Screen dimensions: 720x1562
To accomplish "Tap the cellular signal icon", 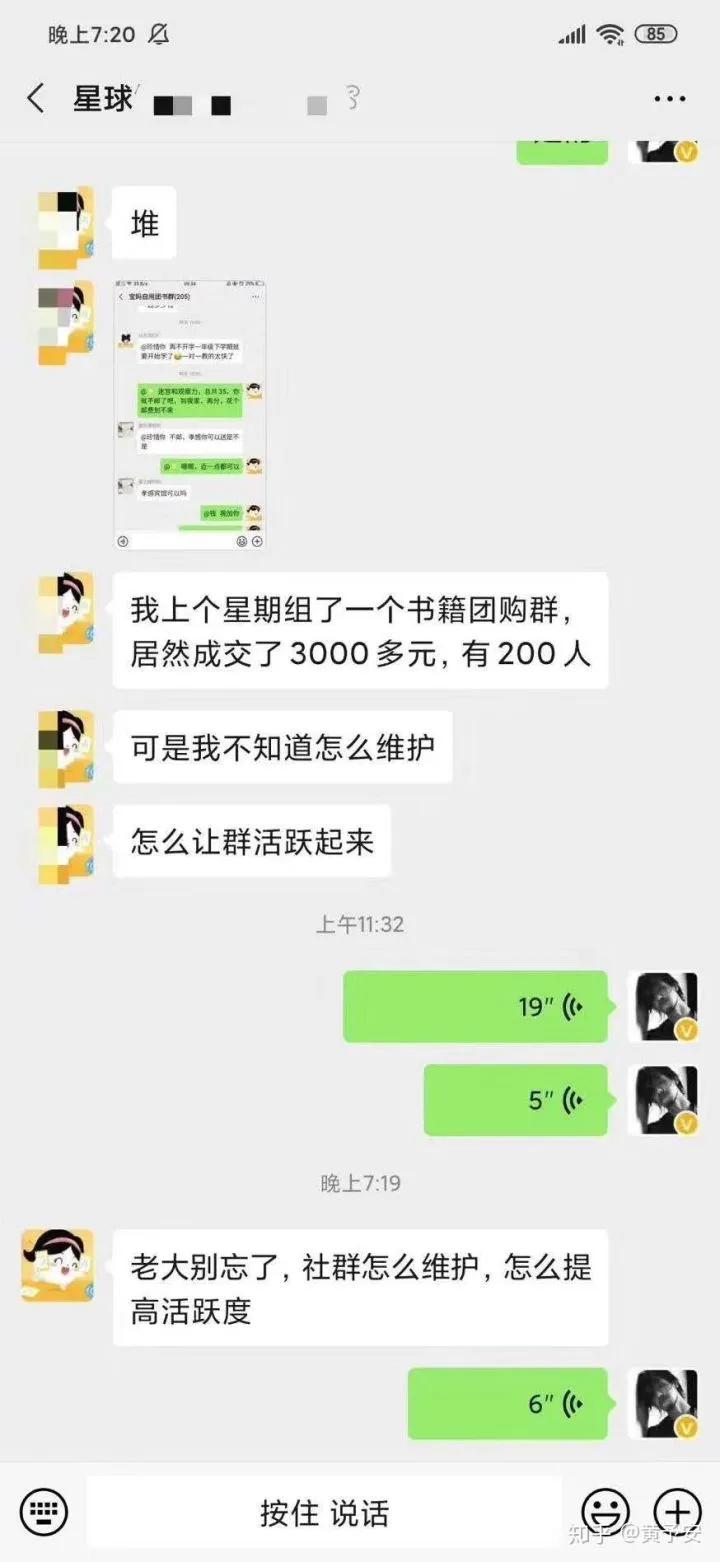I will [x=571, y=33].
